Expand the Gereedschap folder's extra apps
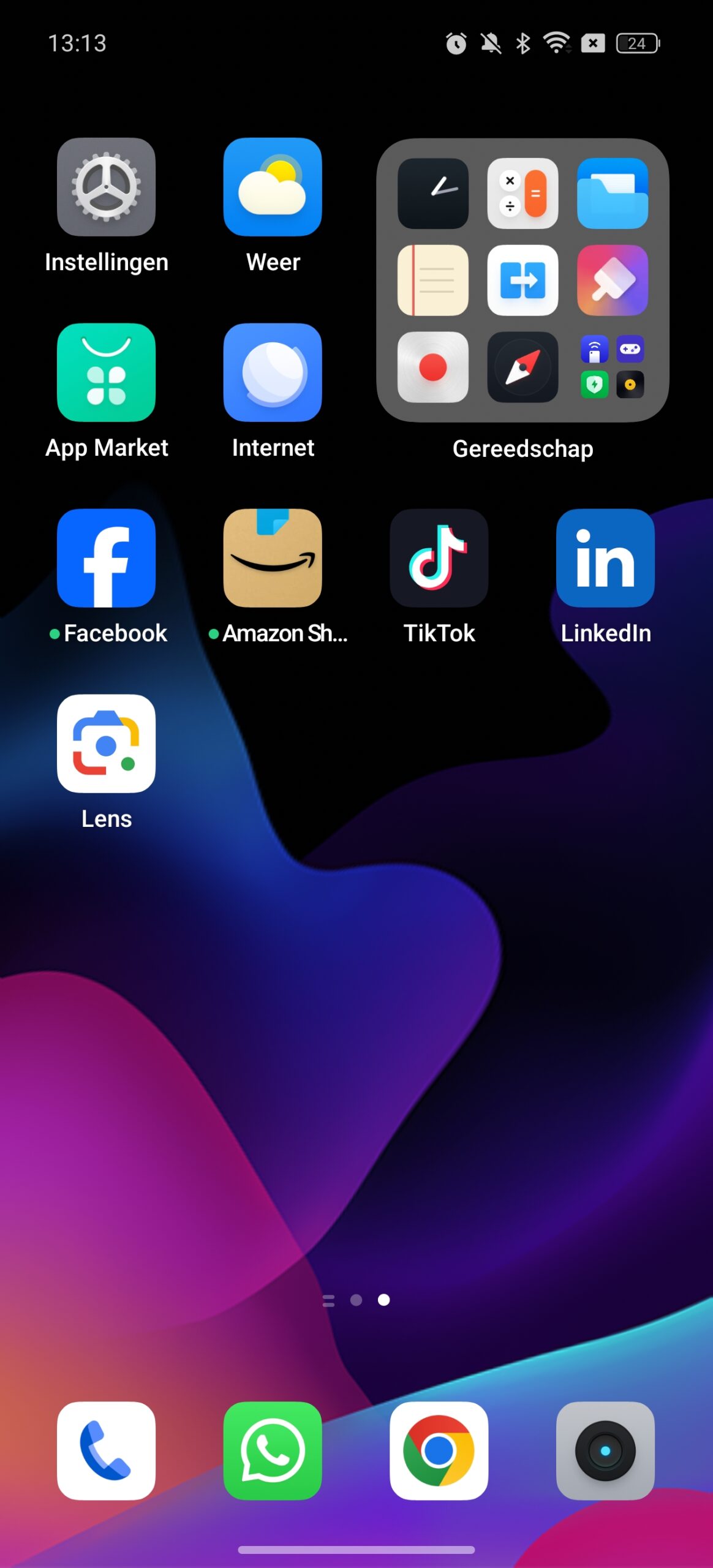This screenshot has width=713, height=1568. coord(613,367)
